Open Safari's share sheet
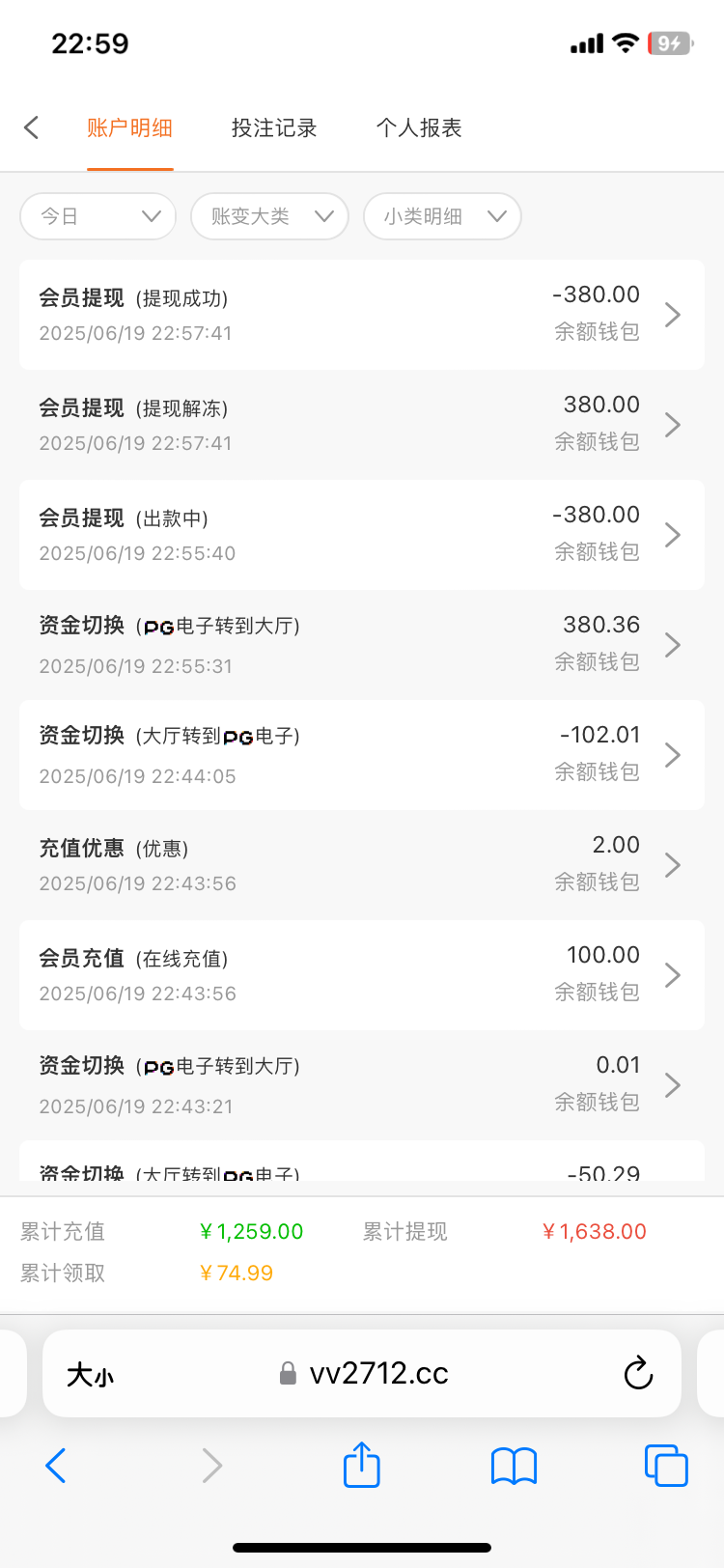The height and width of the screenshot is (1568, 724). (362, 1466)
